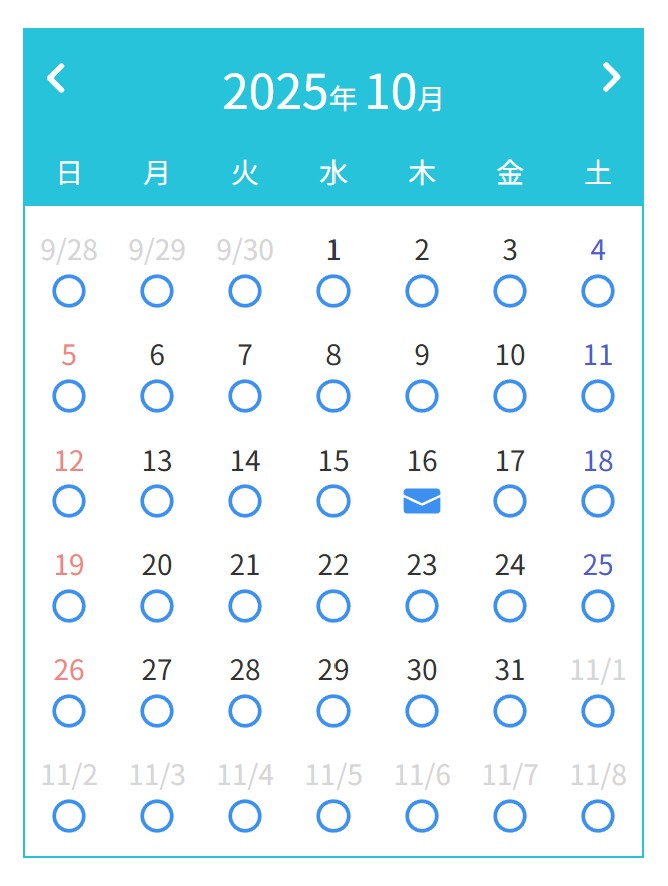Choose October 4 on the calendar

597,291
